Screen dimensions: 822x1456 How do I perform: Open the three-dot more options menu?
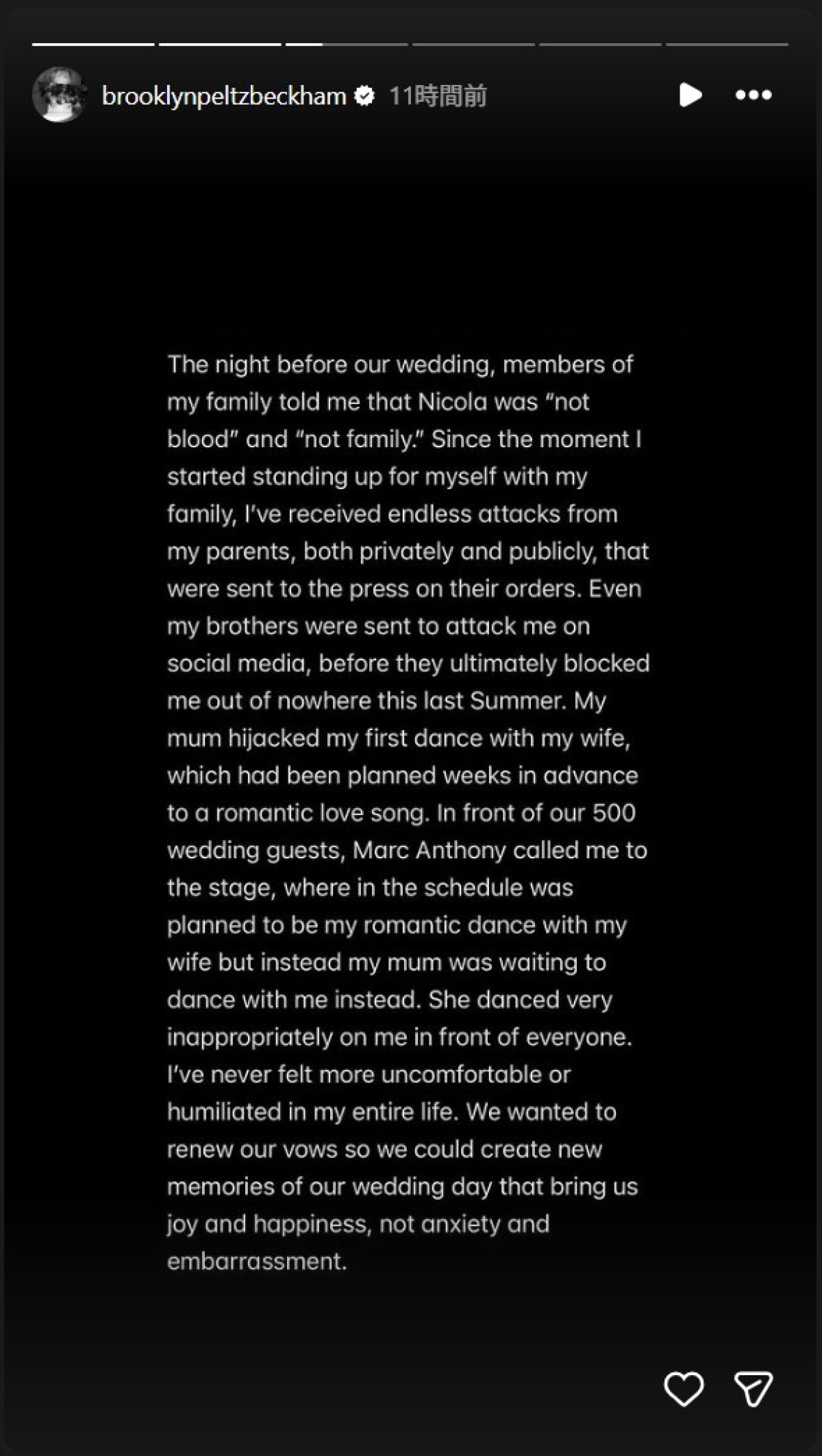pyautogui.click(x=754, y=95)
